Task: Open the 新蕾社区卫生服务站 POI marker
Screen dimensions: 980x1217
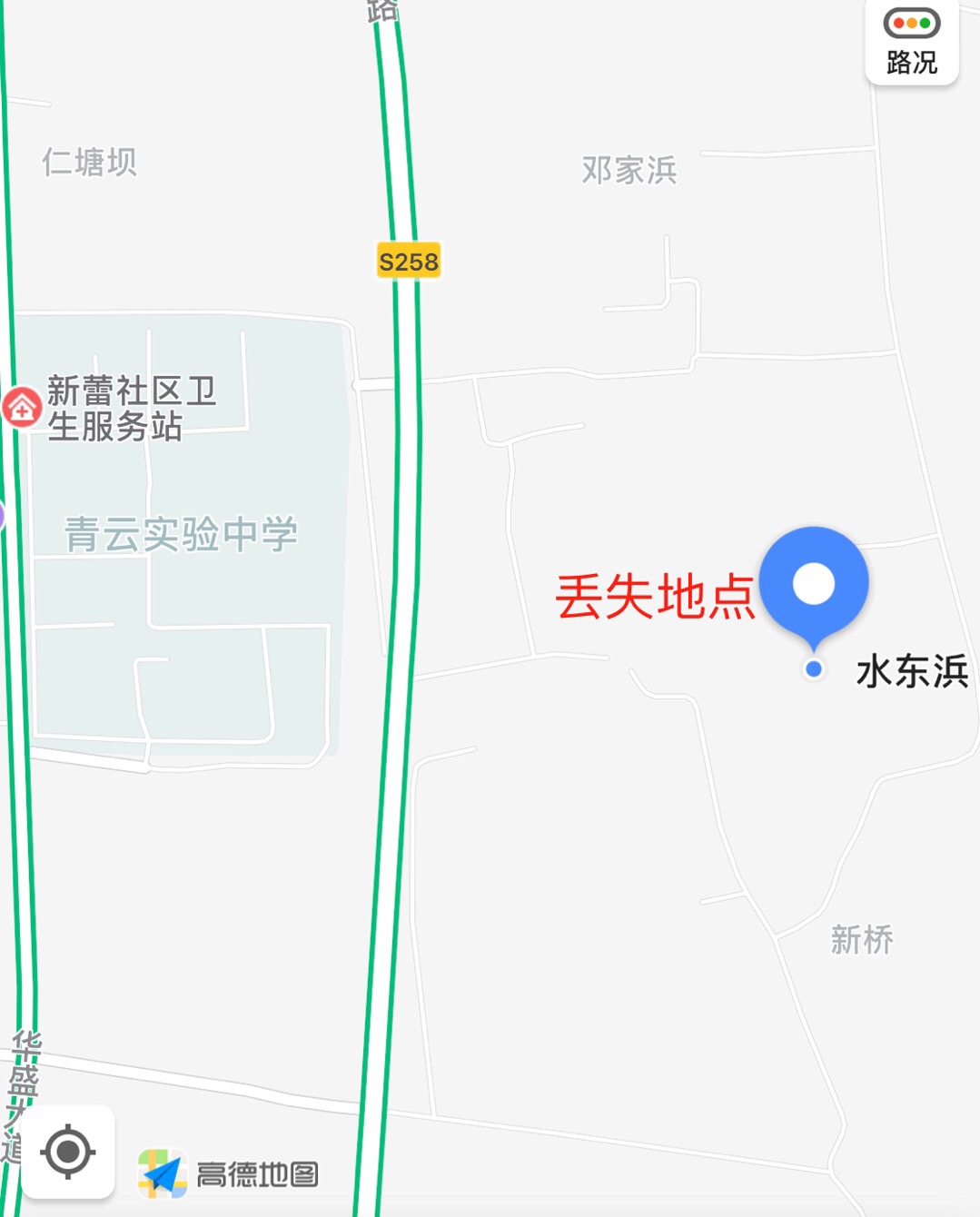Action: (21, 408)
